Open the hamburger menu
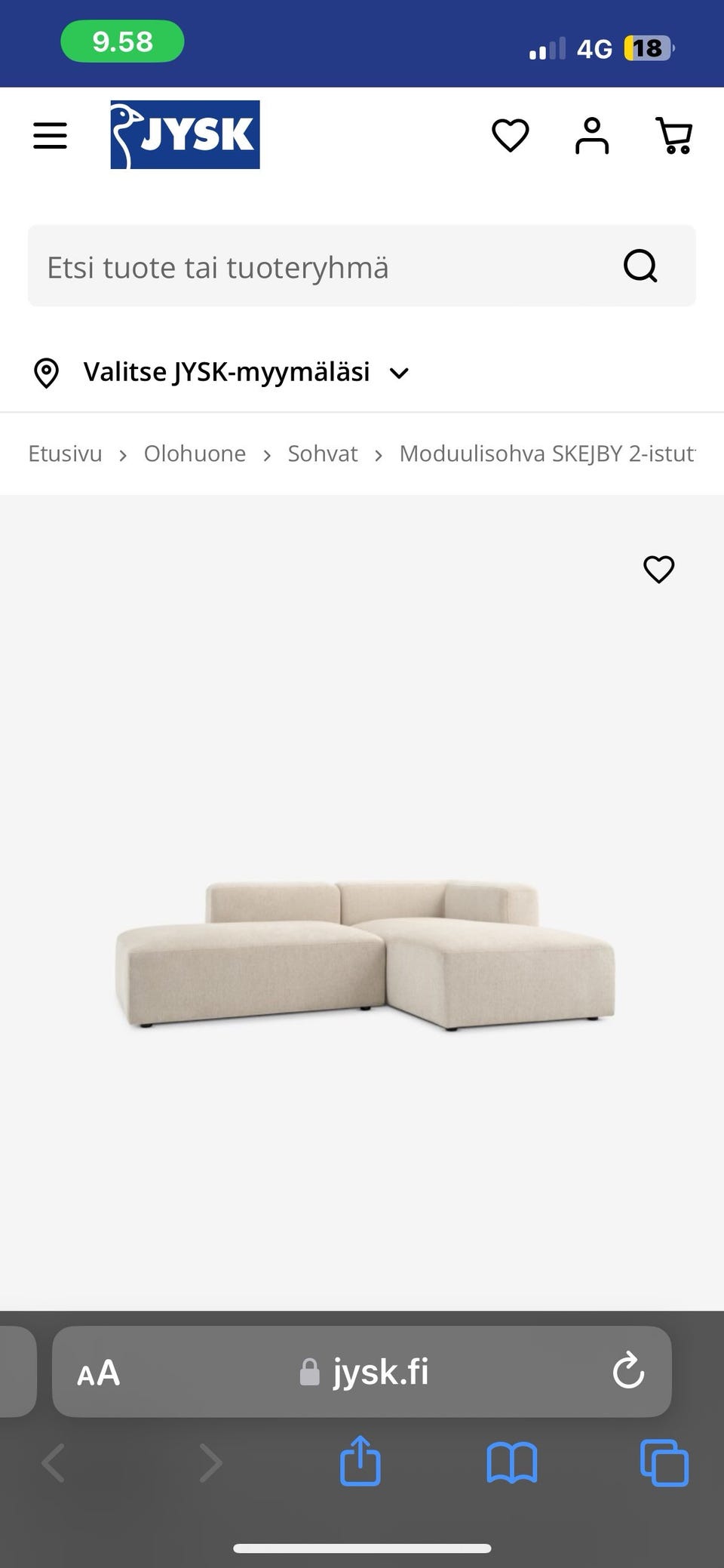The height and width of the screenshot is (1568, 724). tap(50, 136)
